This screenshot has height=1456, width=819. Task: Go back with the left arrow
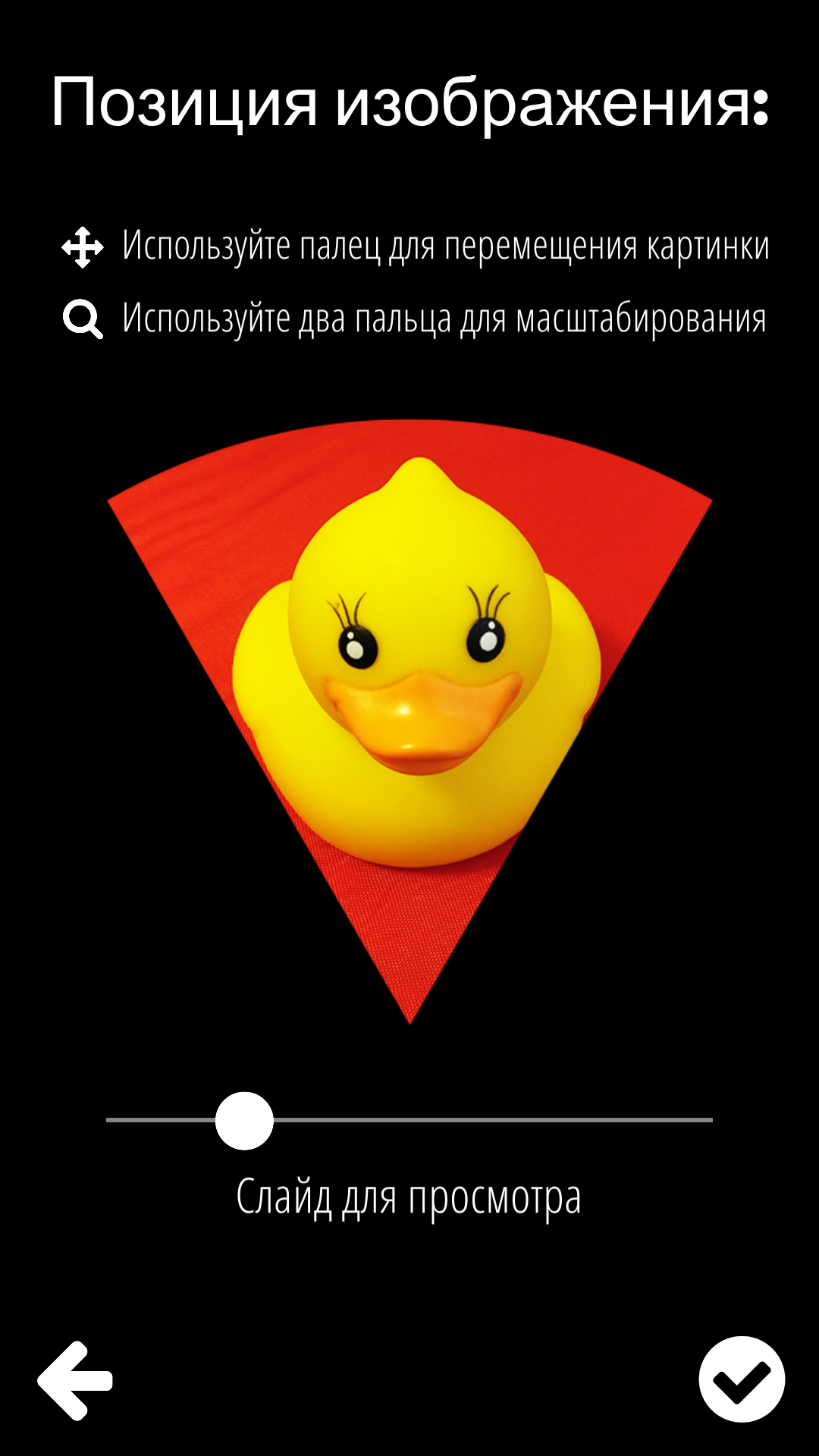click(x=75, y=1380)
